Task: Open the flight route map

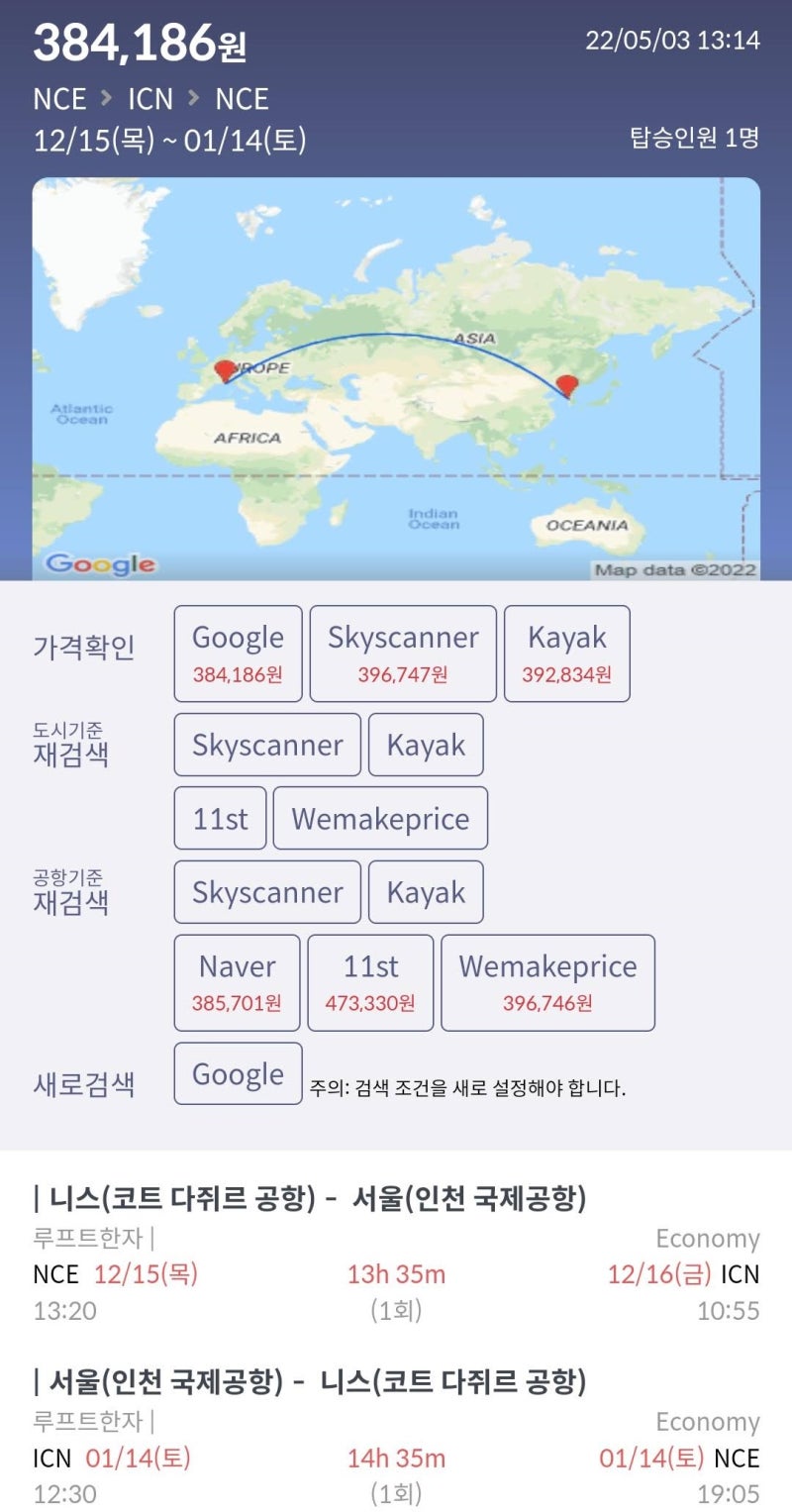Action: (x=396, y=378)
